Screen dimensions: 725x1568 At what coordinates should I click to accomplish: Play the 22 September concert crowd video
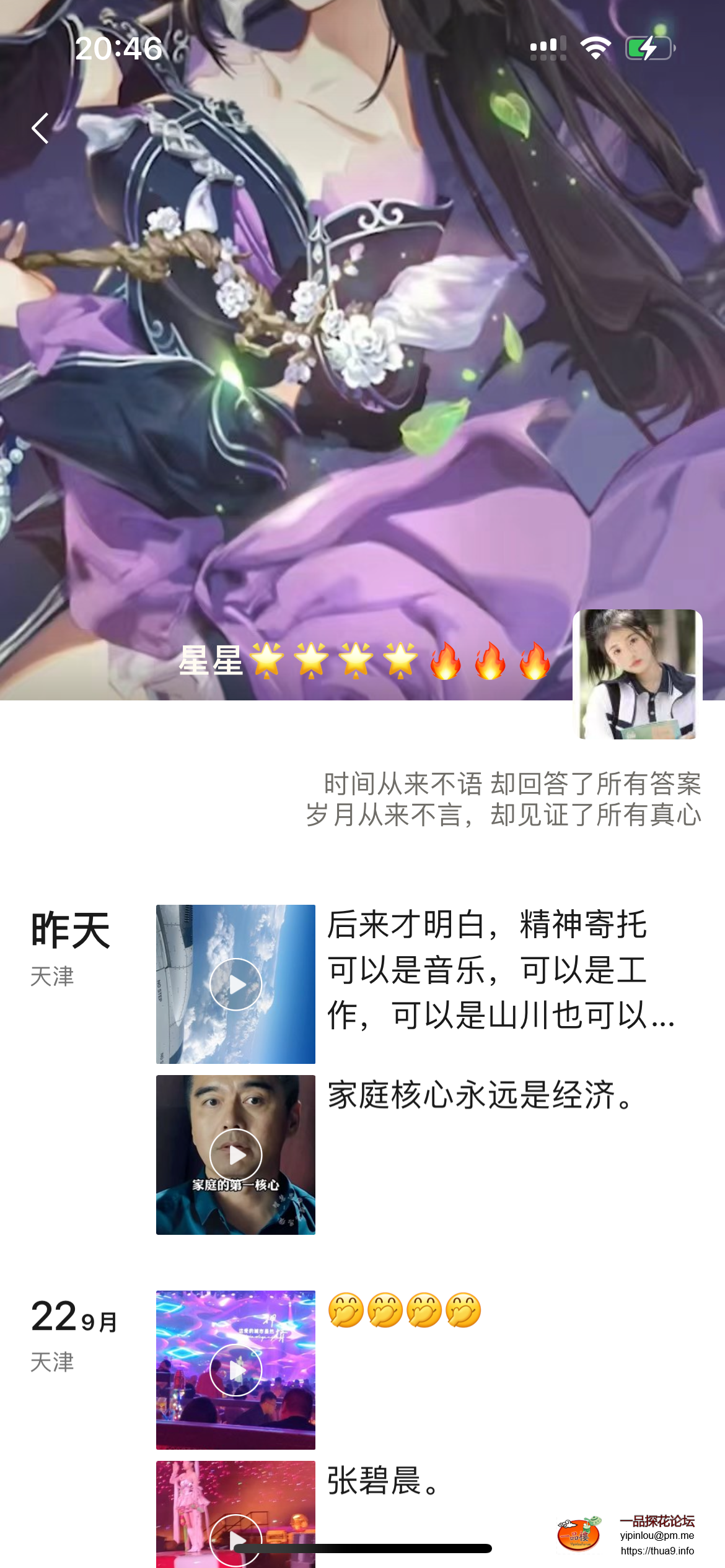235,1370
